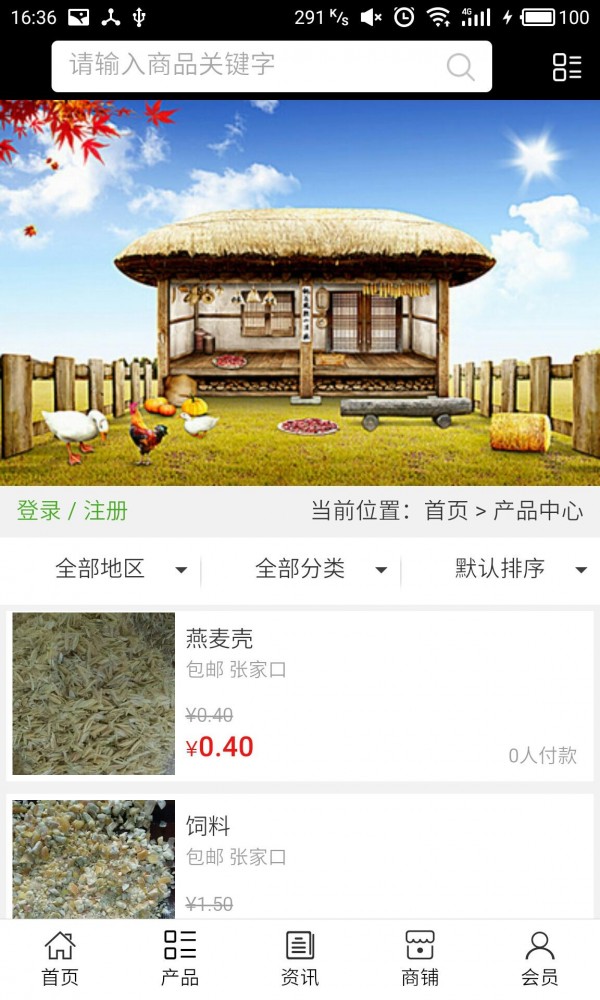Switch to the 产品 tab
Image resolution: width=600 pixels, height=1000 pixels.
(180, 958)
